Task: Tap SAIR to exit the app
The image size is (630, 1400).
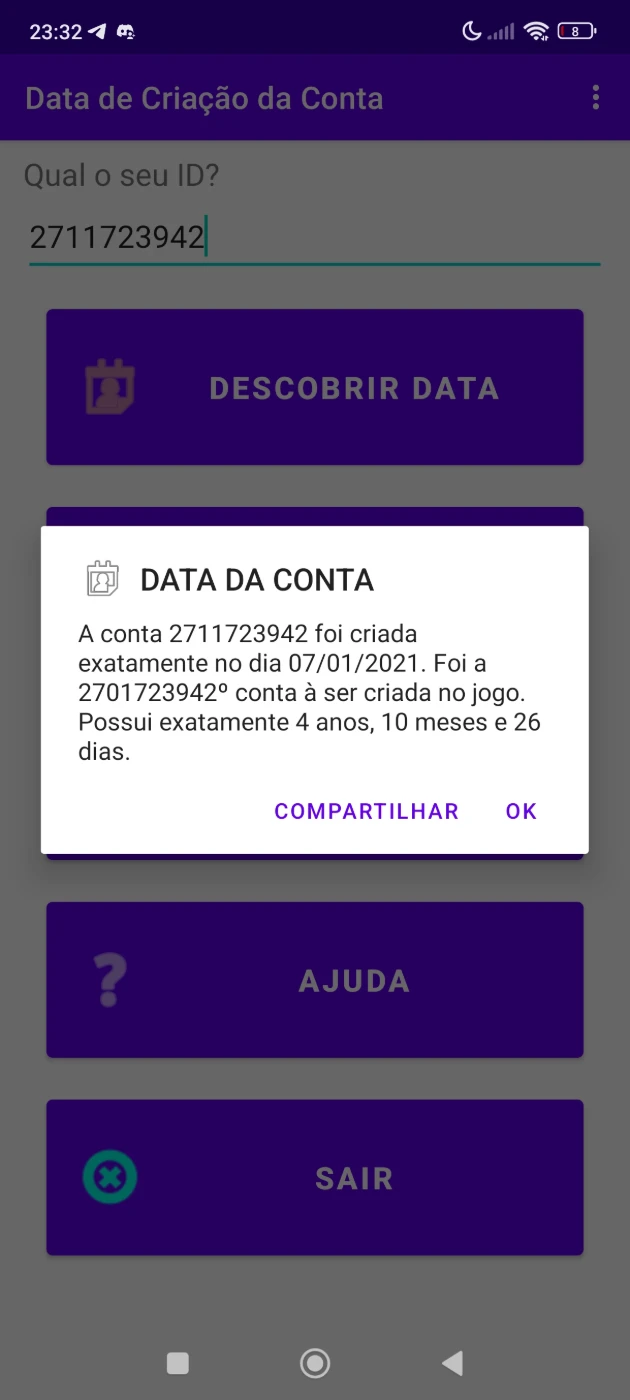Action: (x=314, y=1178)
